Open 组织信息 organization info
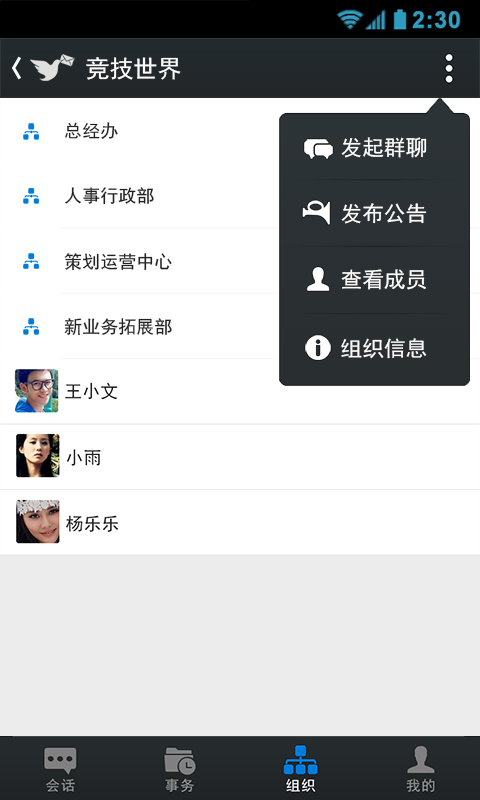The width and height of the screenshot is (480, 800). point(374,348)
